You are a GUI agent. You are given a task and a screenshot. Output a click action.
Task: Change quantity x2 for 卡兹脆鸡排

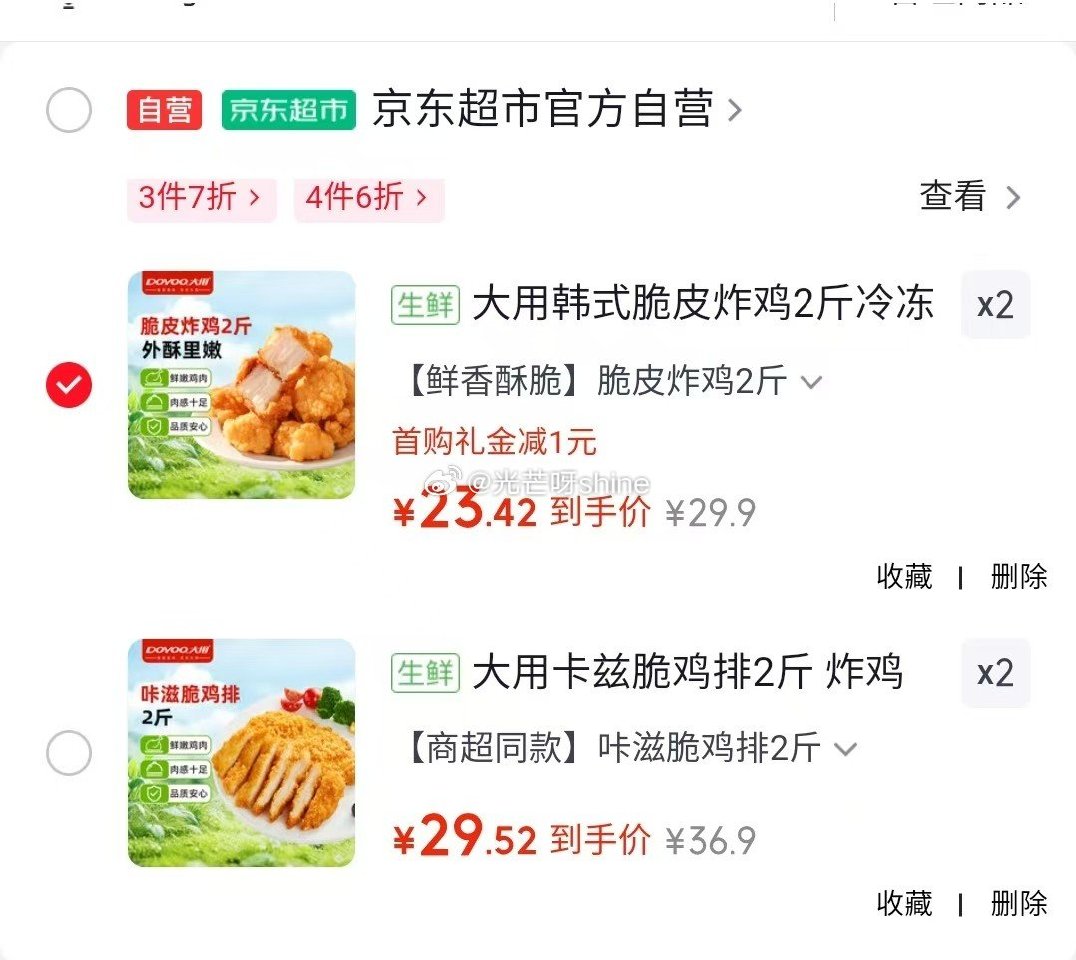point(995,673)
